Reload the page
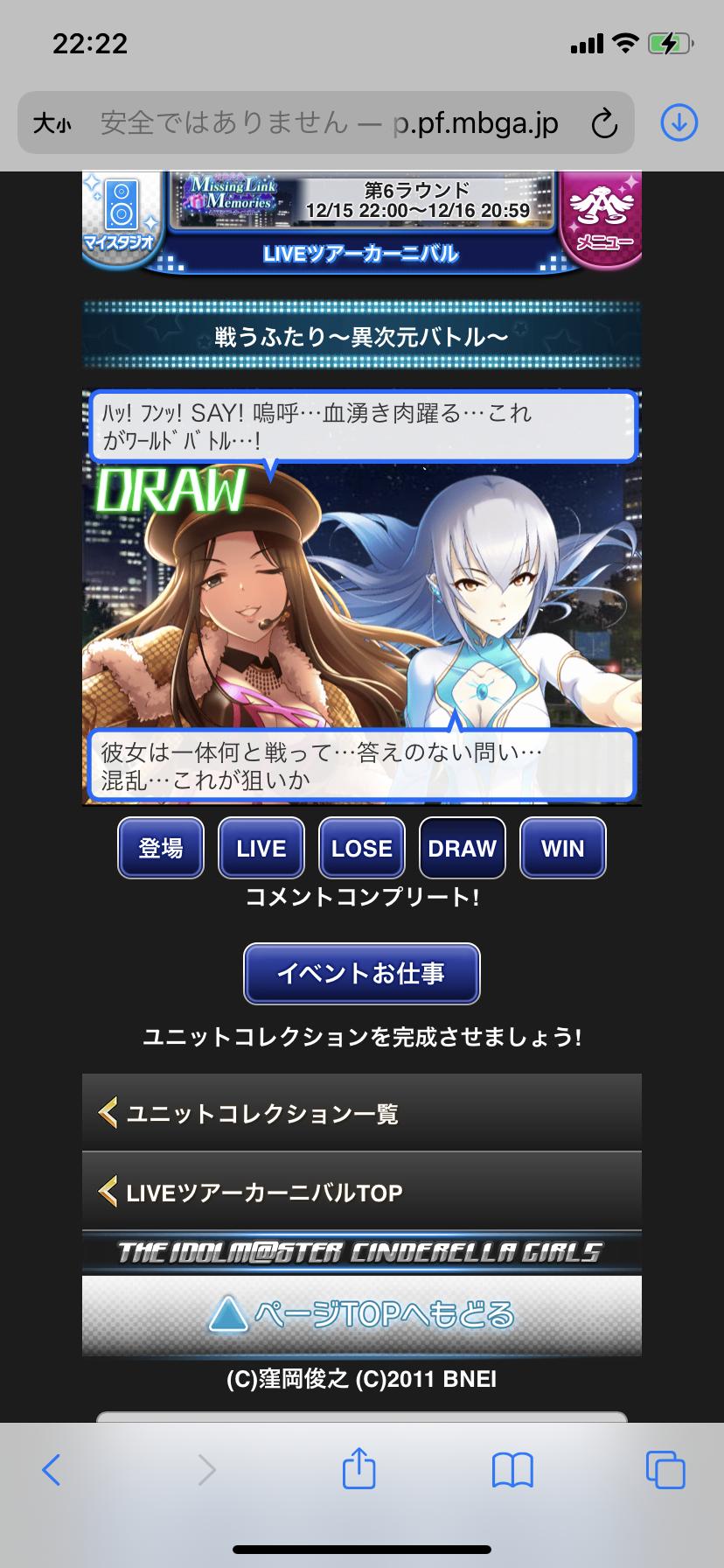The width and height of the screenshot is (724, 1568). click(x=604, y=123)
